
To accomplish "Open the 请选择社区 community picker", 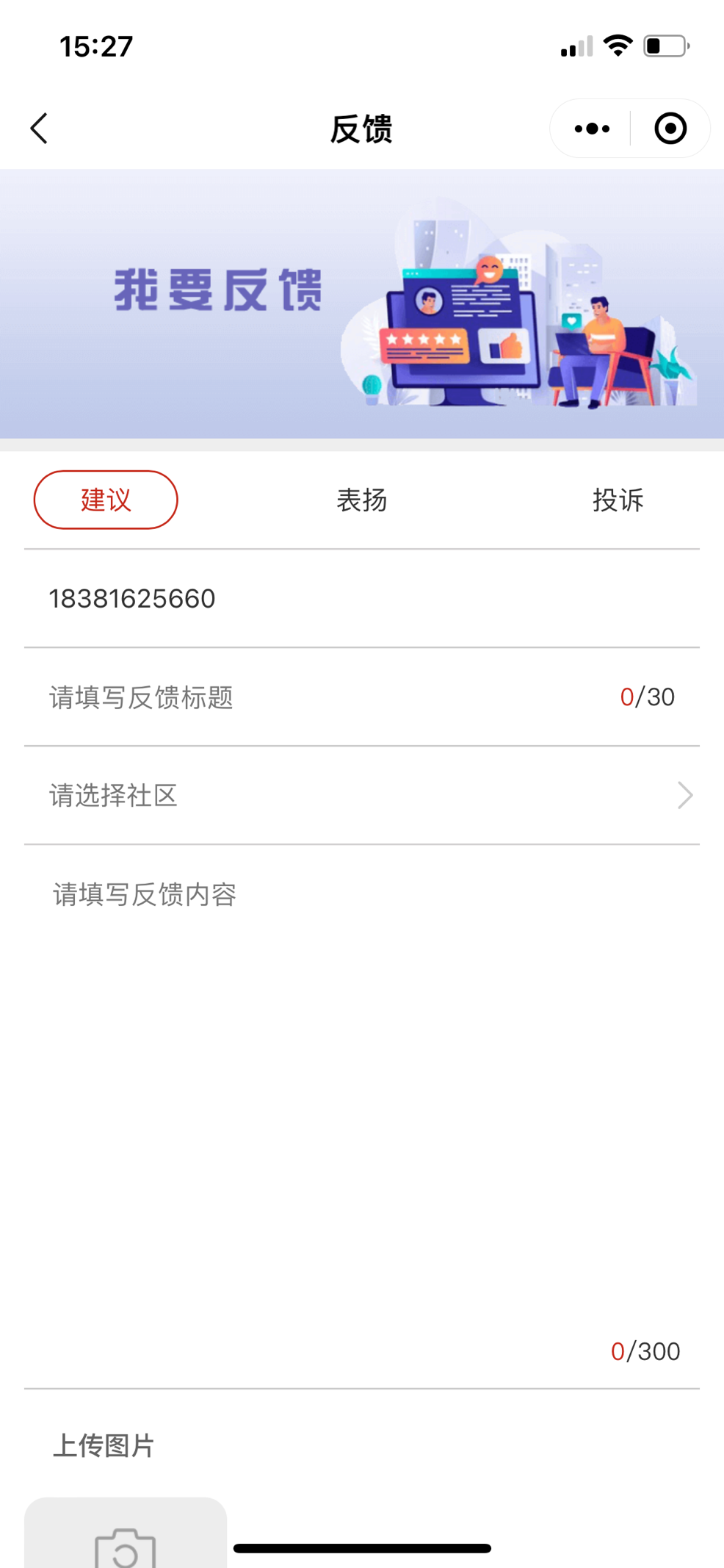I will (361, 796).
